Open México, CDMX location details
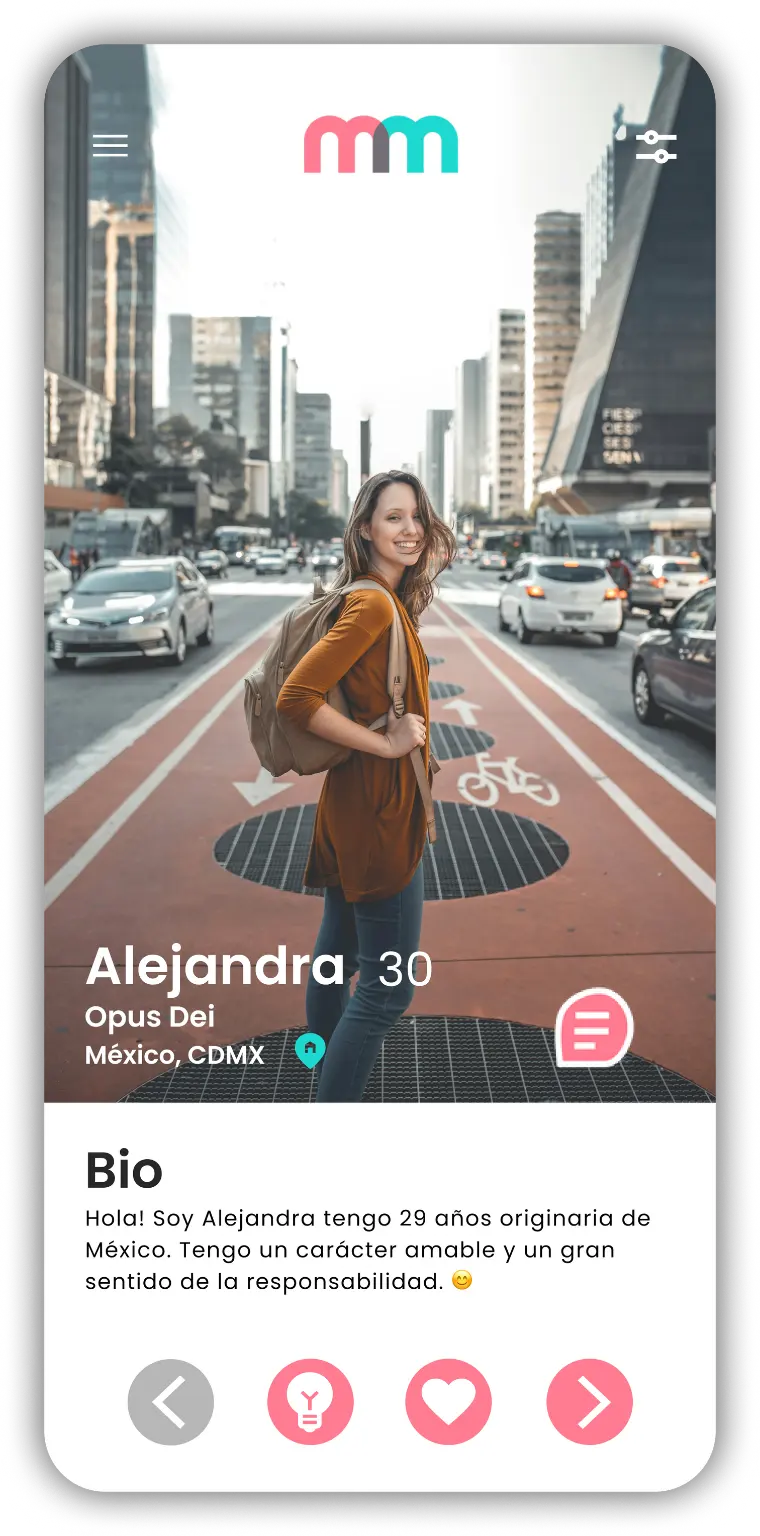Image resolution: width=760 pixels, height=1536 pixels. pyautogui.click(x=176, y=1053)
